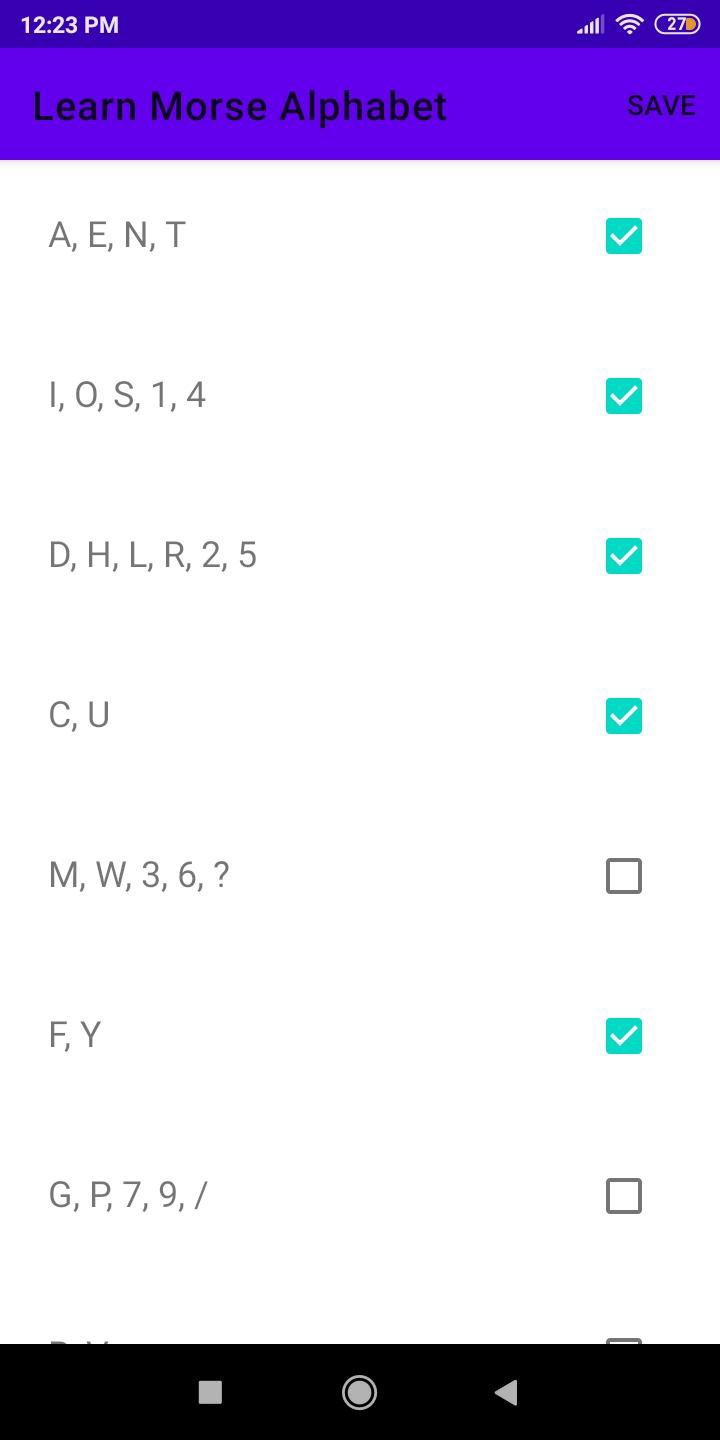
Task: Tap the Learn Morse Alphabet title
Action: click(240, 105)
